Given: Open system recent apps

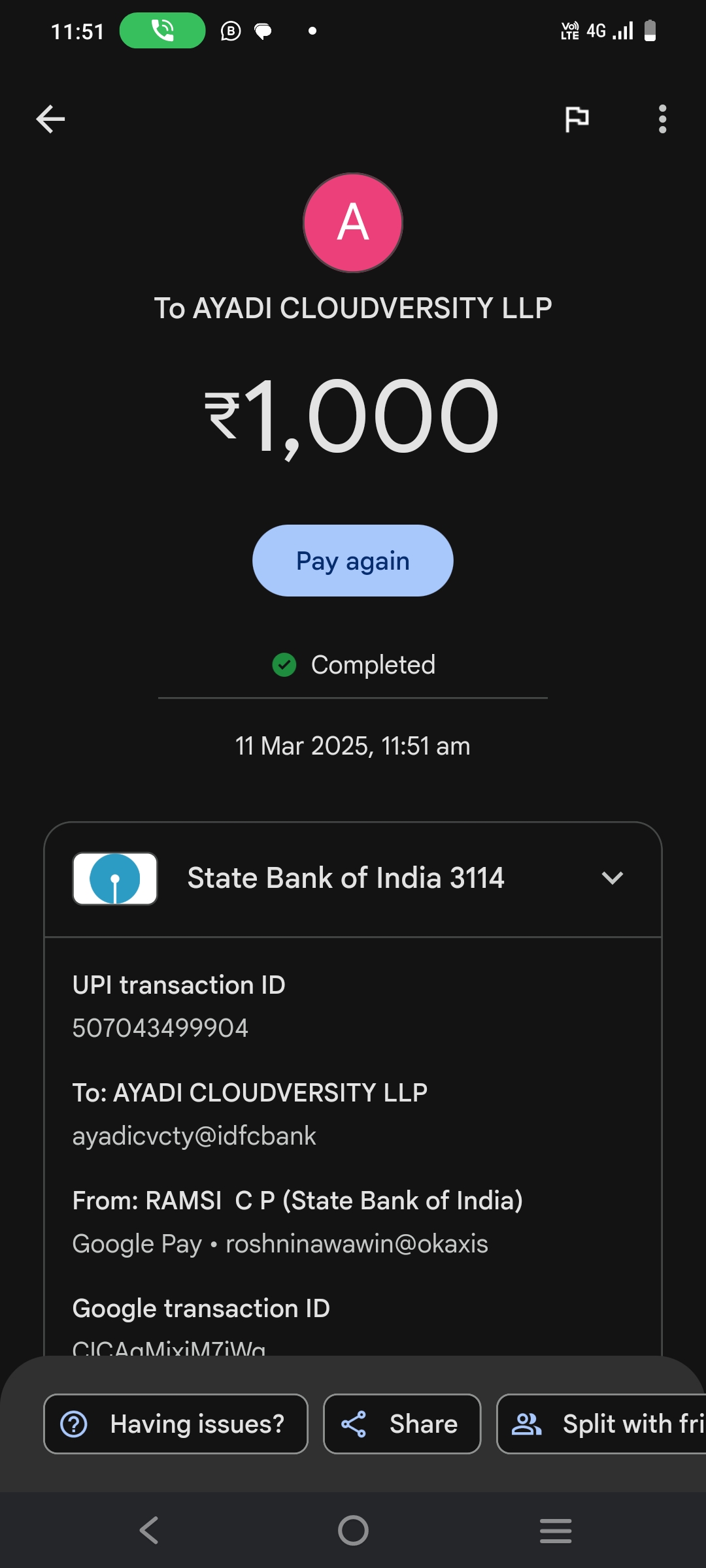Looking at the screenshot, I should (x=556, y=1530).
